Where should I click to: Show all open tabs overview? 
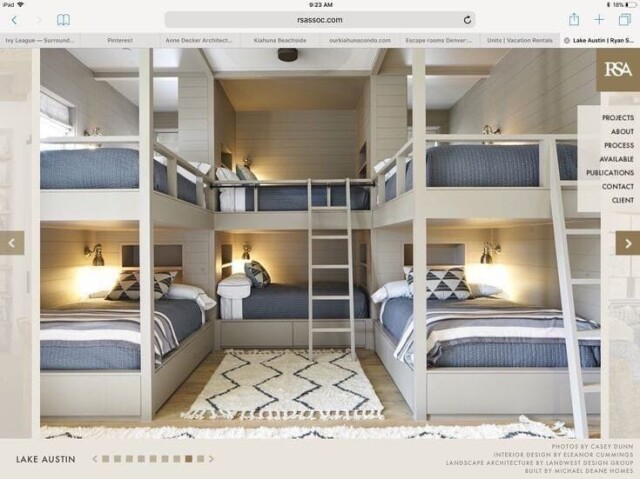pyautogui.click(x=624, y=19)
